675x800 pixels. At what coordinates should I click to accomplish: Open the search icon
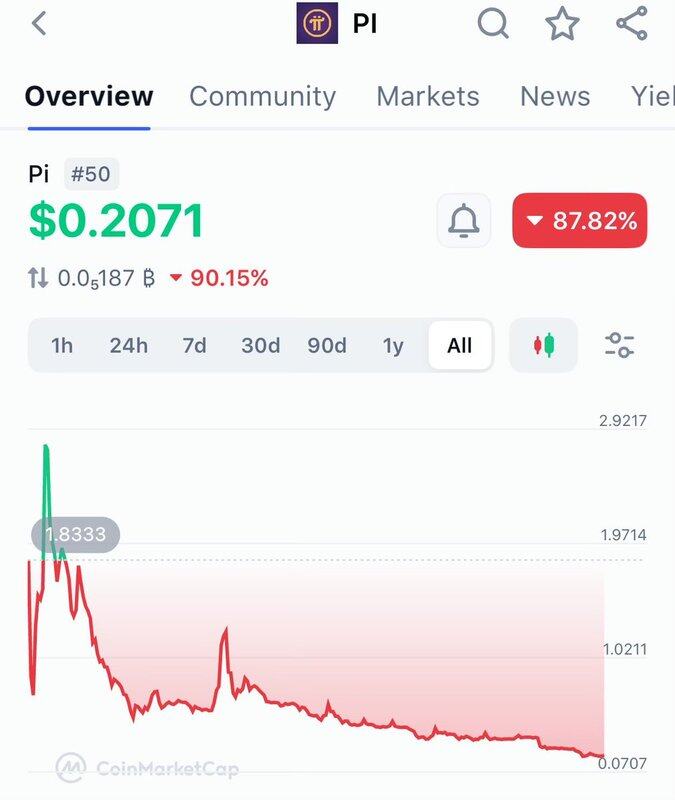pyautogui.click(x=492, y=24)
